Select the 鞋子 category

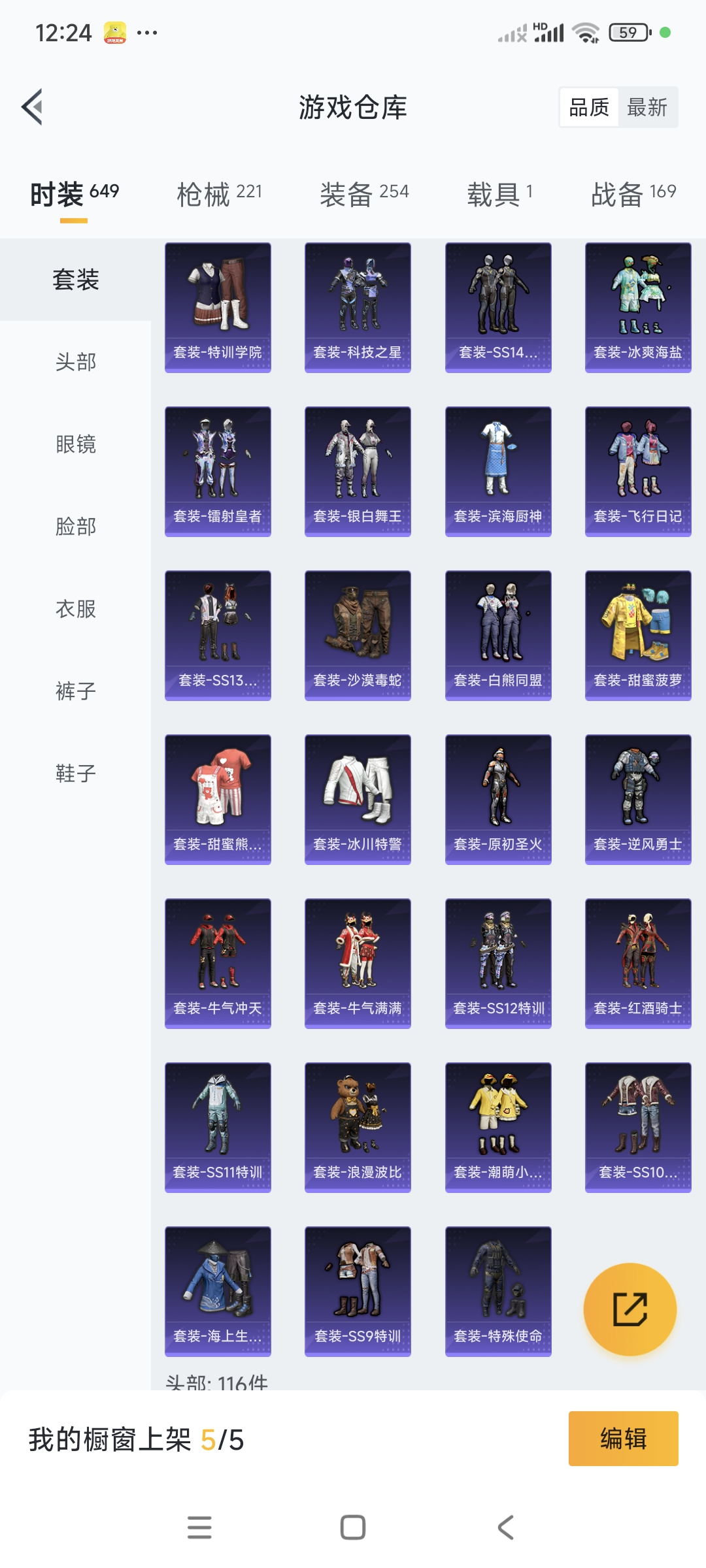tap(76, 774)
